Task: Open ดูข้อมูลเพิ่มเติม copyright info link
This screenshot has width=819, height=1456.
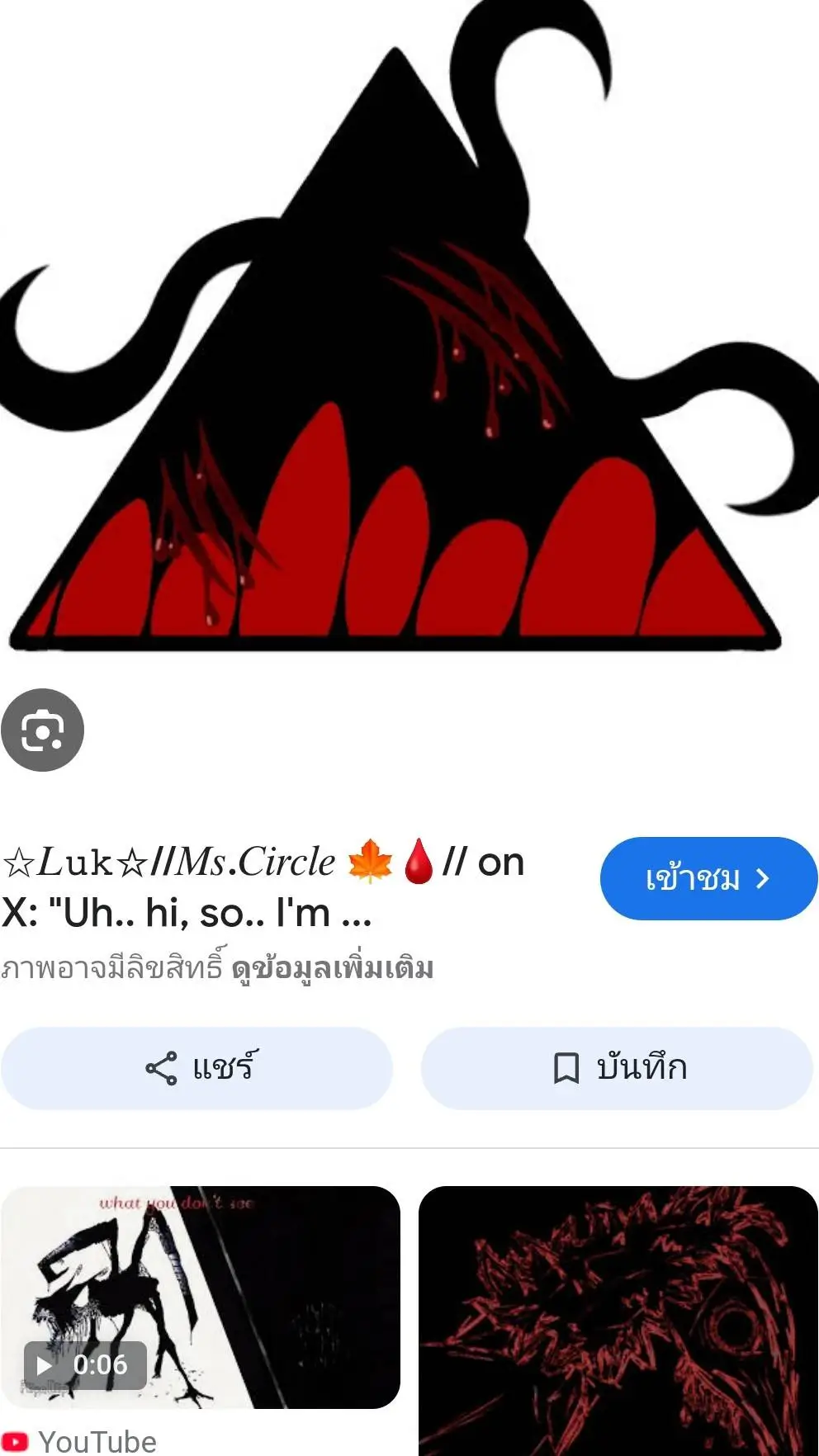Action: [332, 968]
